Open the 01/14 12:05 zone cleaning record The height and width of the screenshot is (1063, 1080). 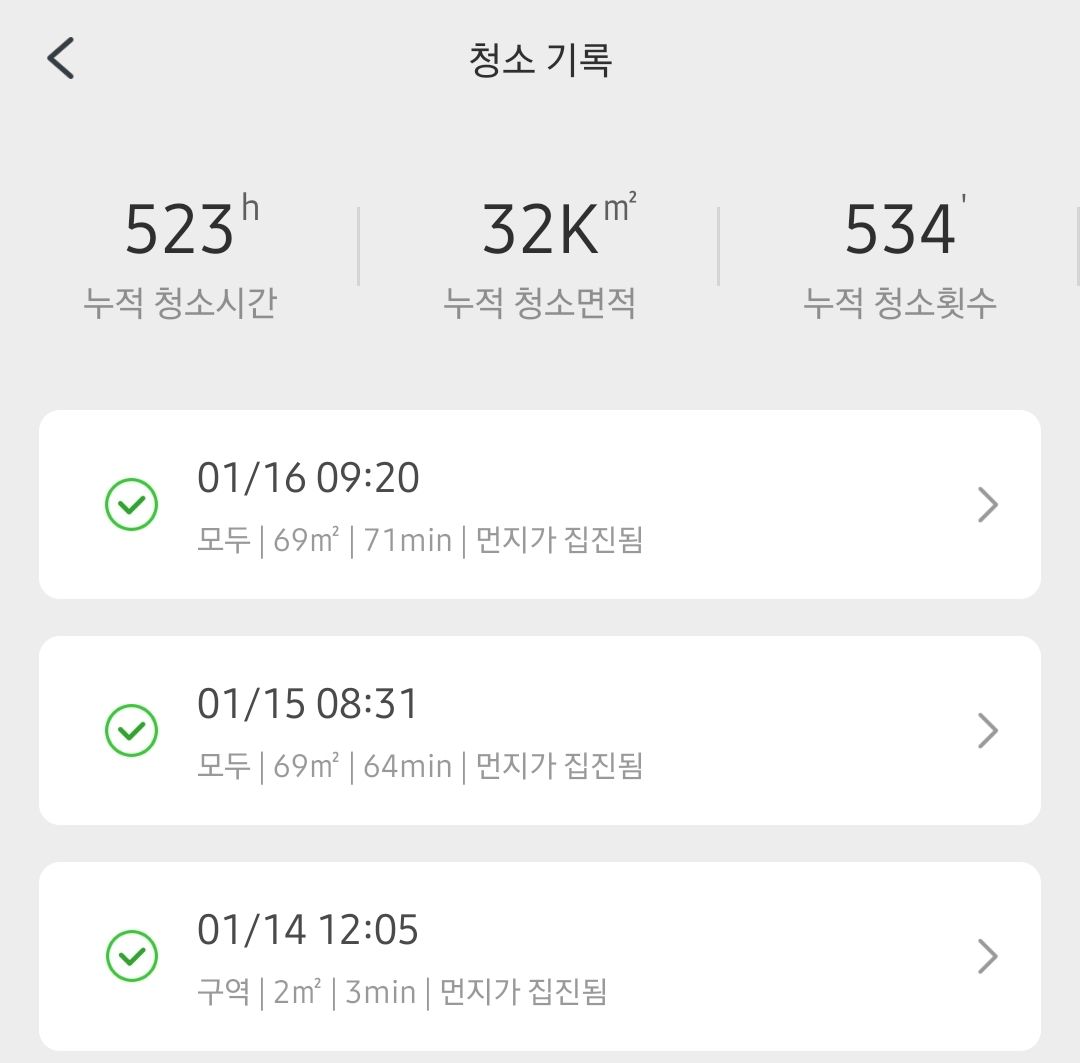[x=540, y=957]
